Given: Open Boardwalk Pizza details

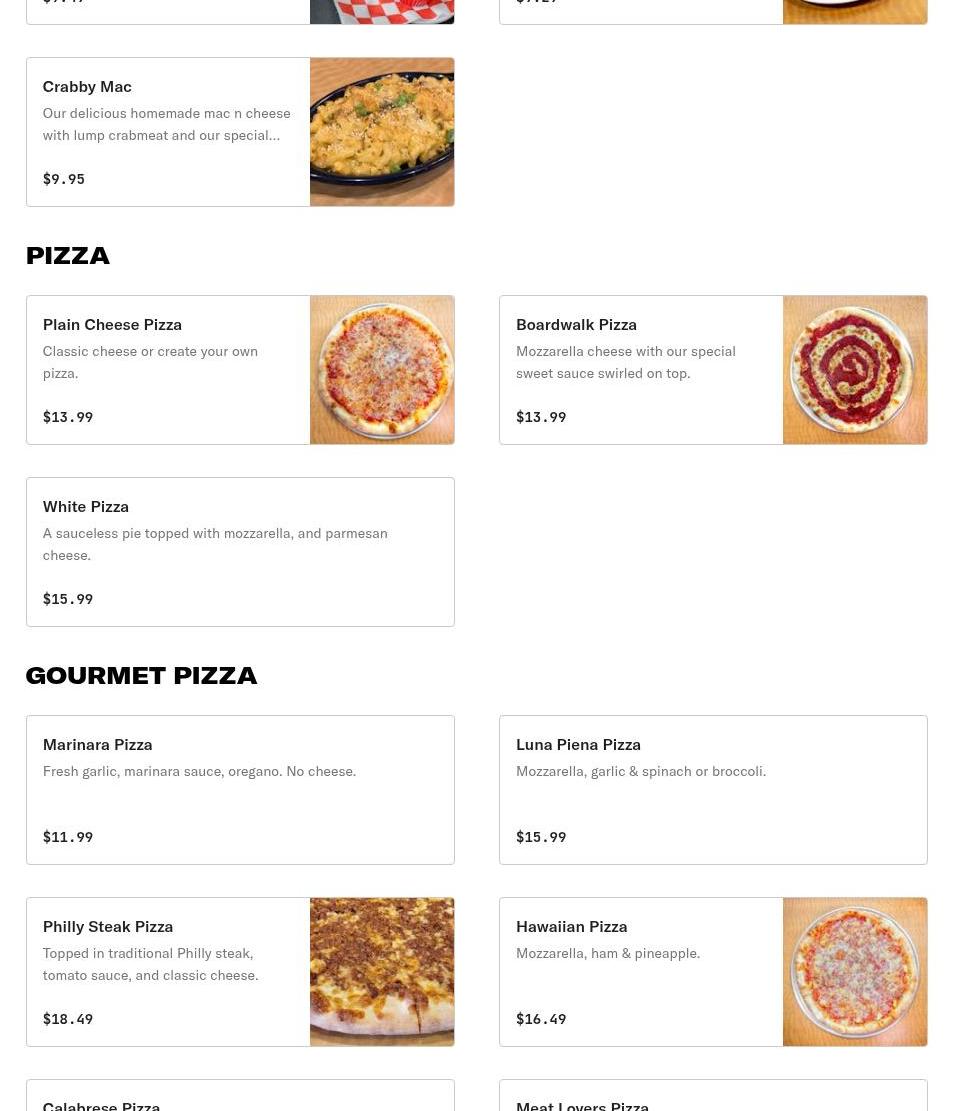Looking at the screenshot, I should [713, 370].
